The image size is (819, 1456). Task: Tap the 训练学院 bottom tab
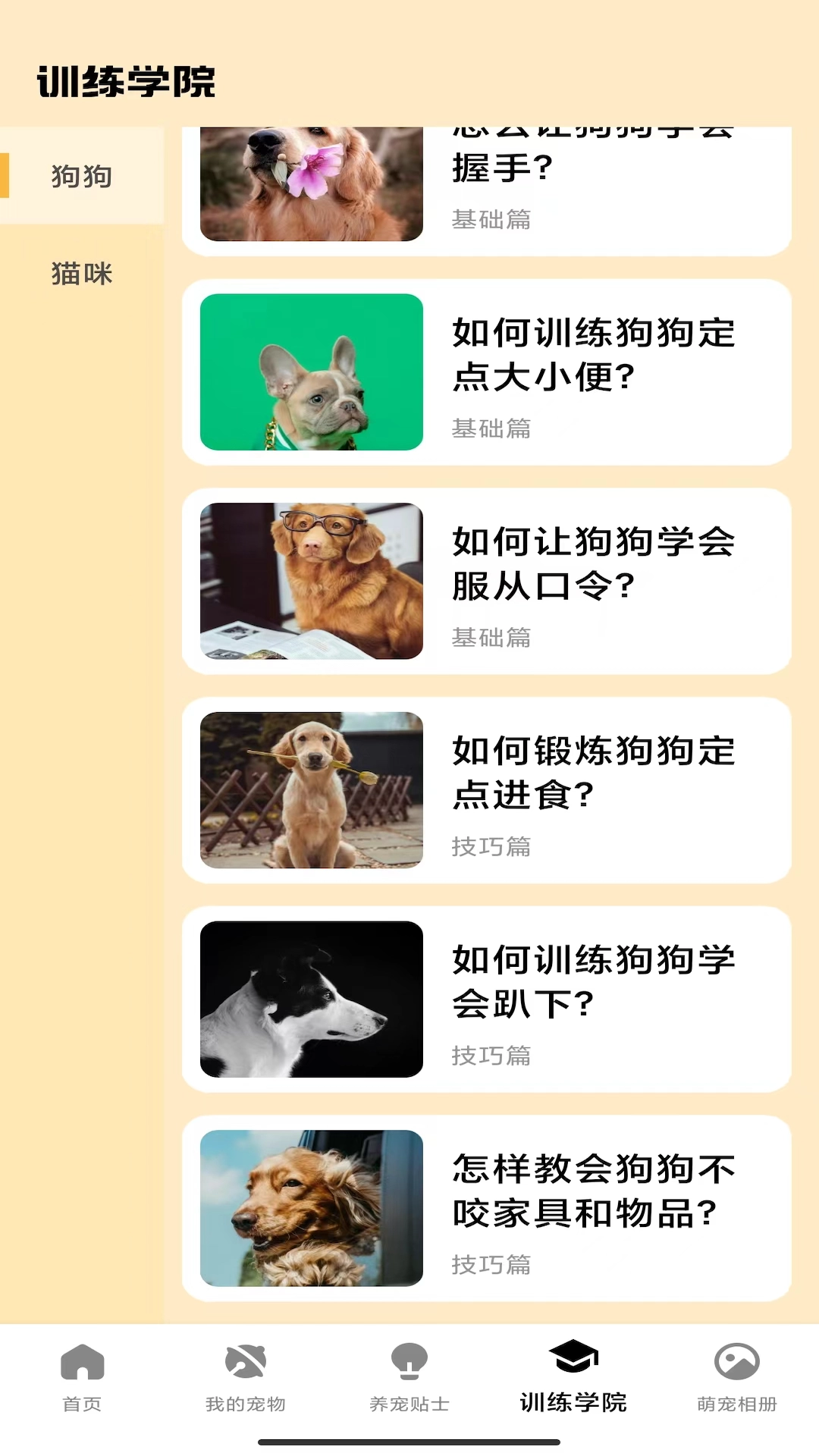[573, 1376]
